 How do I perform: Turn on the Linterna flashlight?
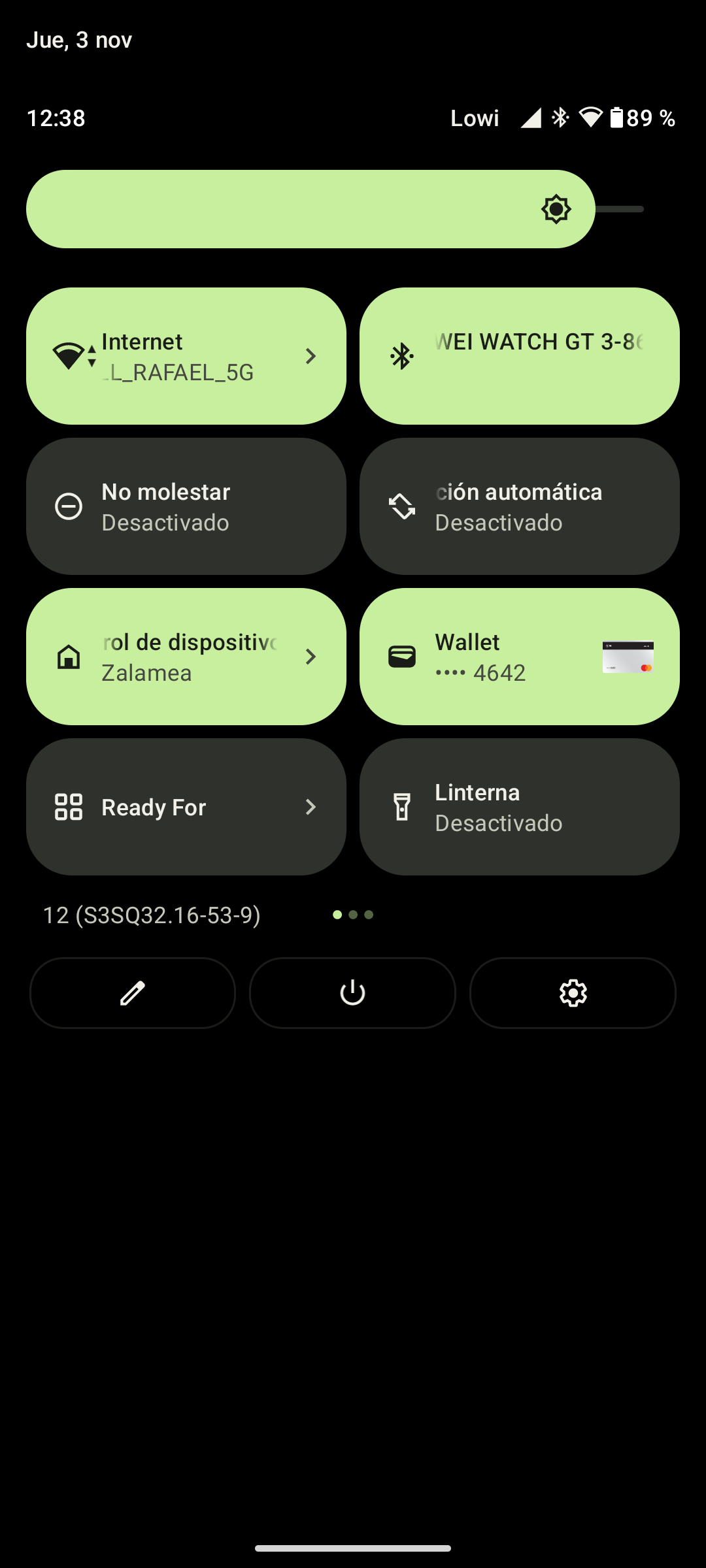point(520,807)
